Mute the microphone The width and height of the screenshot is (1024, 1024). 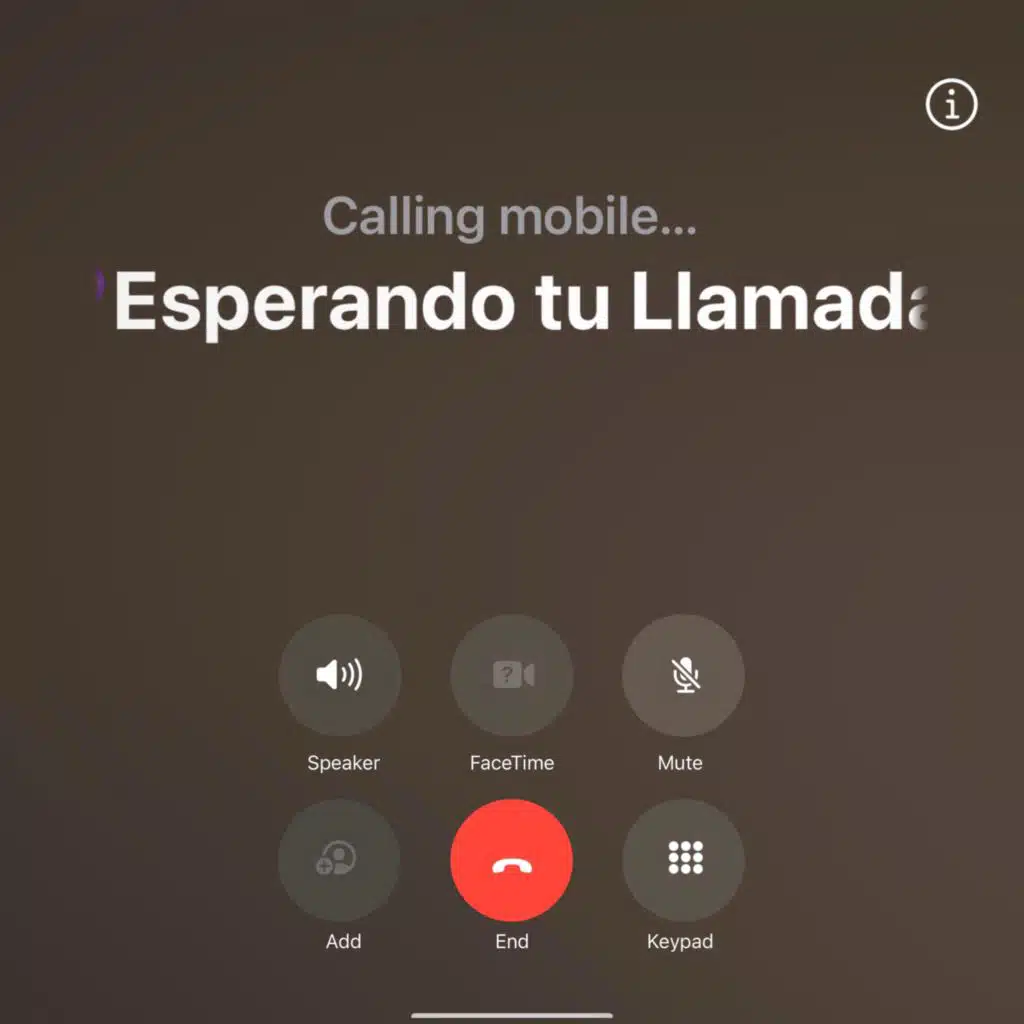[683, 676]
